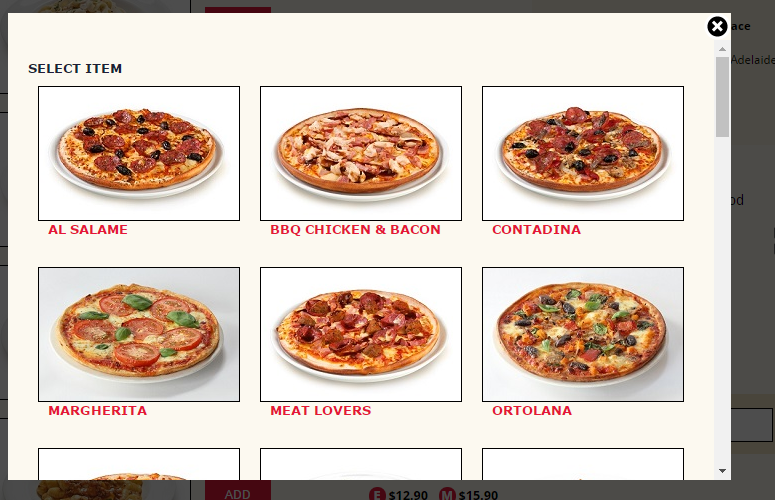The width and height of the screenshot is (775, 500).
Task: Choose the Meat Lovers pizza
Action: pos(361,334)
